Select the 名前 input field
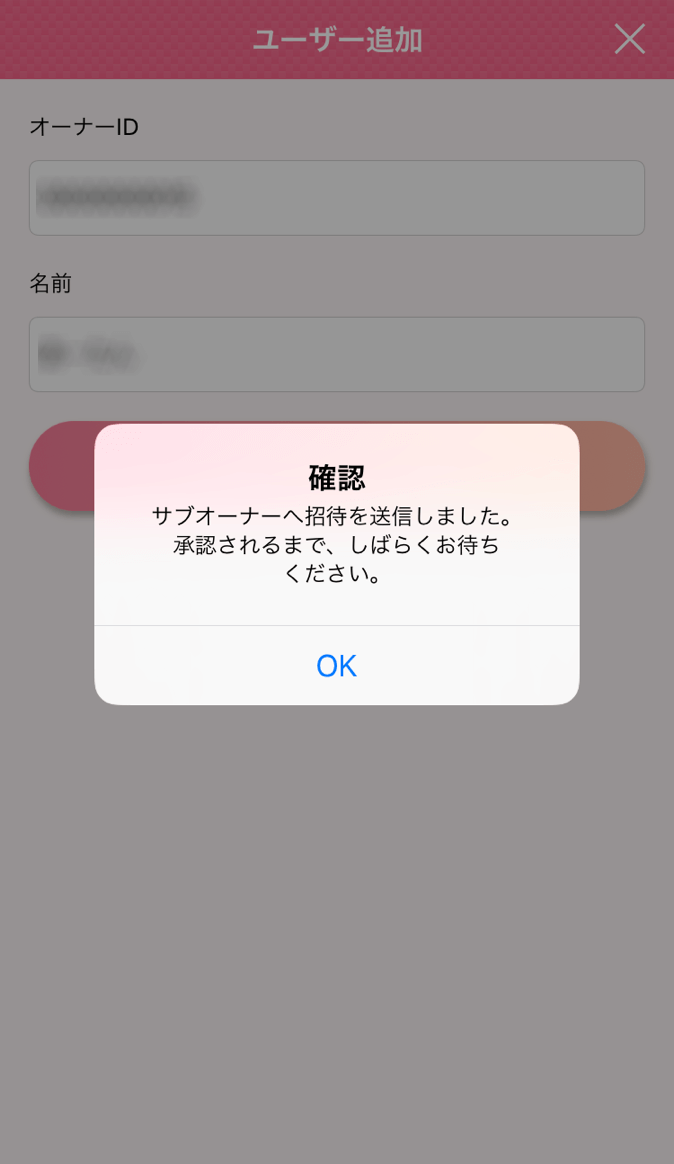The image size is (674, 1164). click(337, 355)
